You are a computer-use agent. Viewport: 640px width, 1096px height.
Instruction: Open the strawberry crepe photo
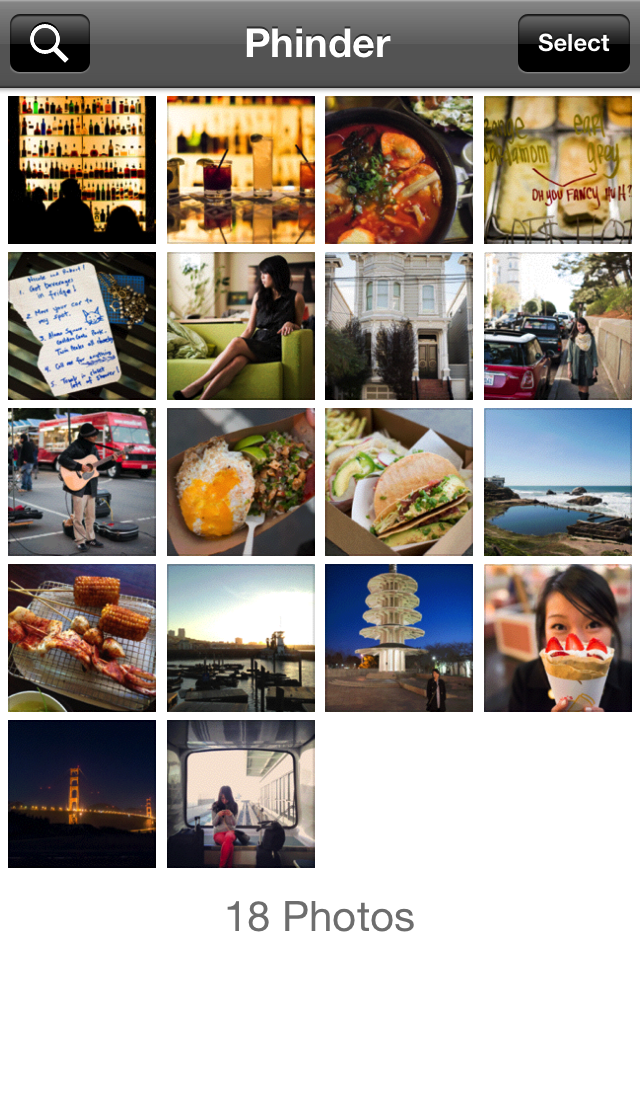pyautogui.click(x=558, y=638)
